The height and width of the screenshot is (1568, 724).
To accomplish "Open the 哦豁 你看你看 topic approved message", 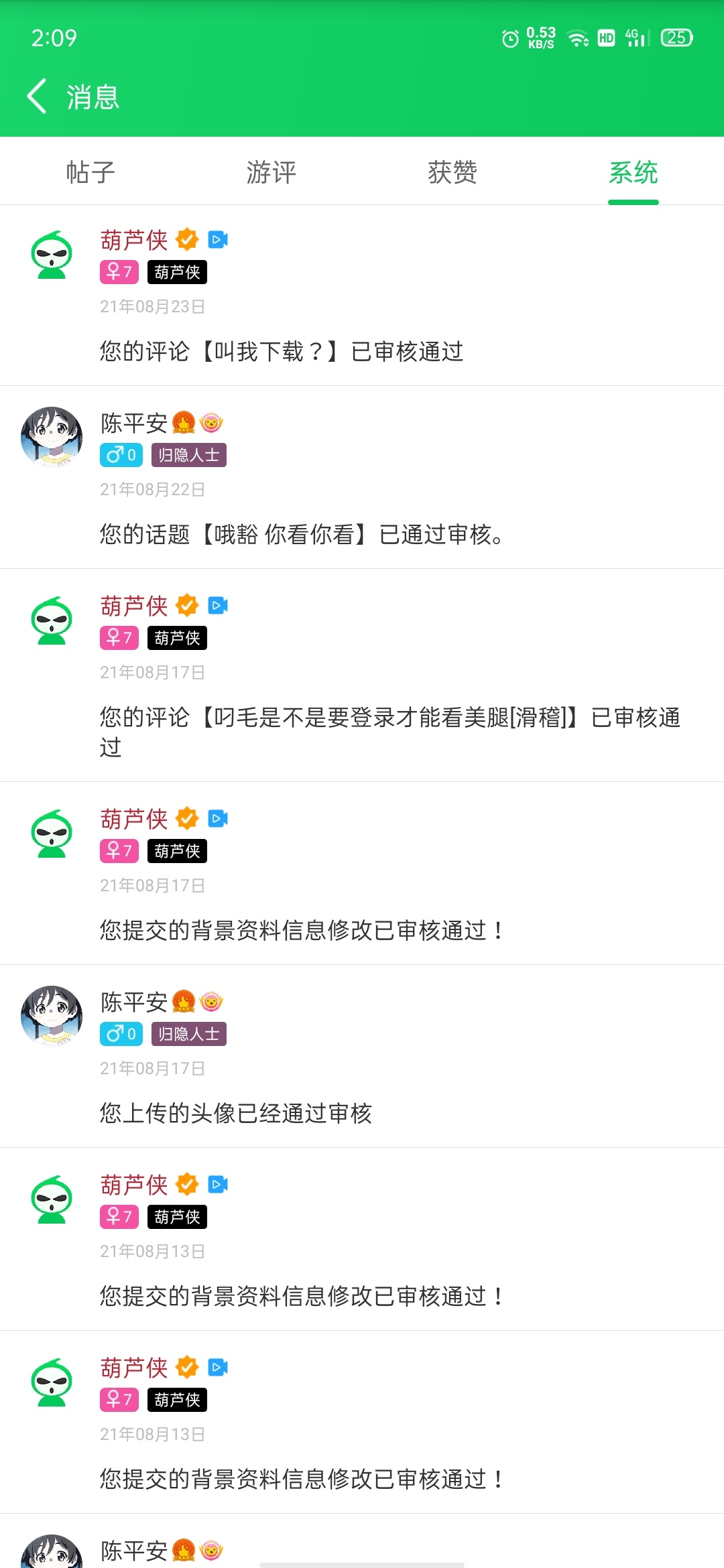I will (x=302, y=534).
